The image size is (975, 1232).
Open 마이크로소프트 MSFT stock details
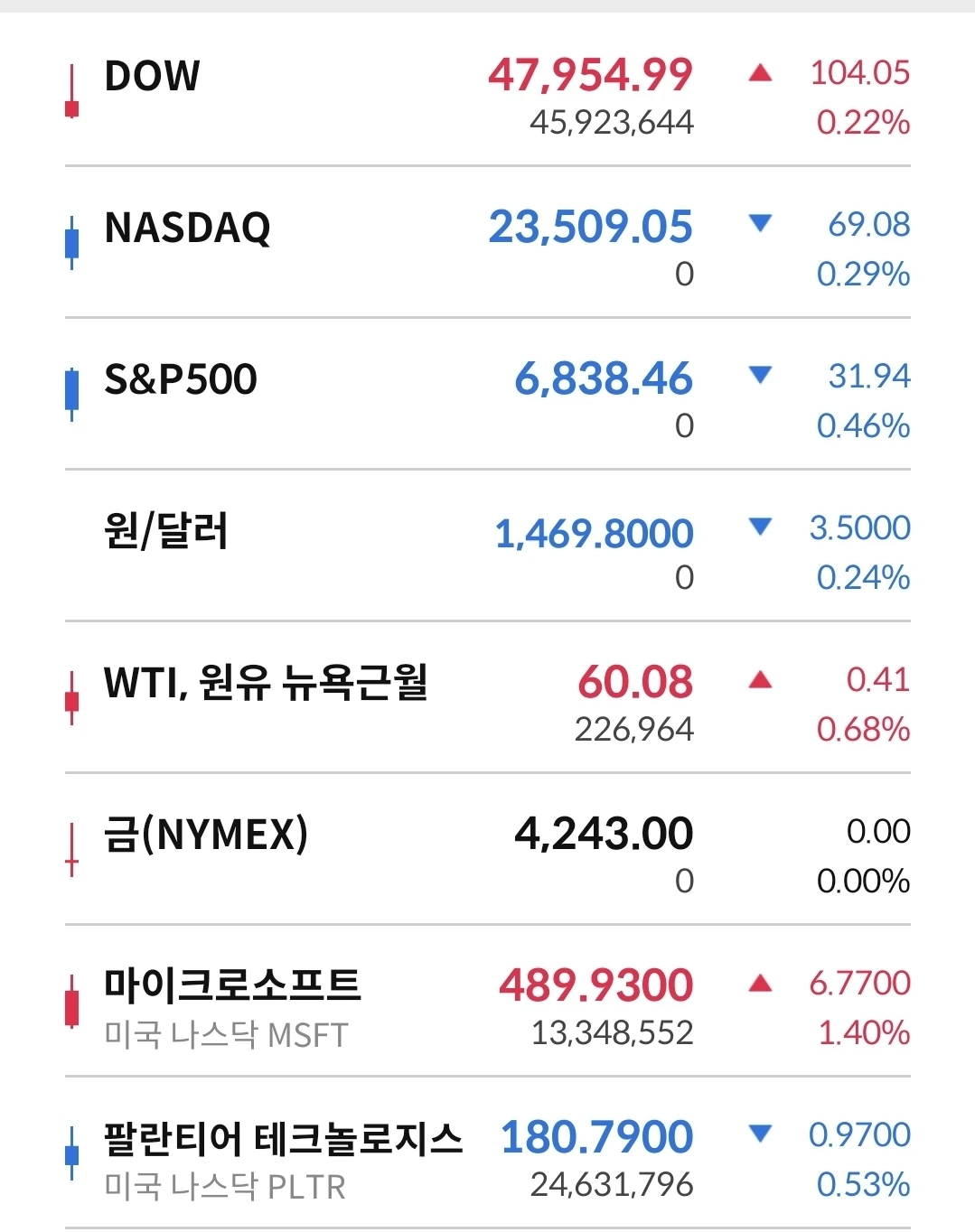[487, 1001]
